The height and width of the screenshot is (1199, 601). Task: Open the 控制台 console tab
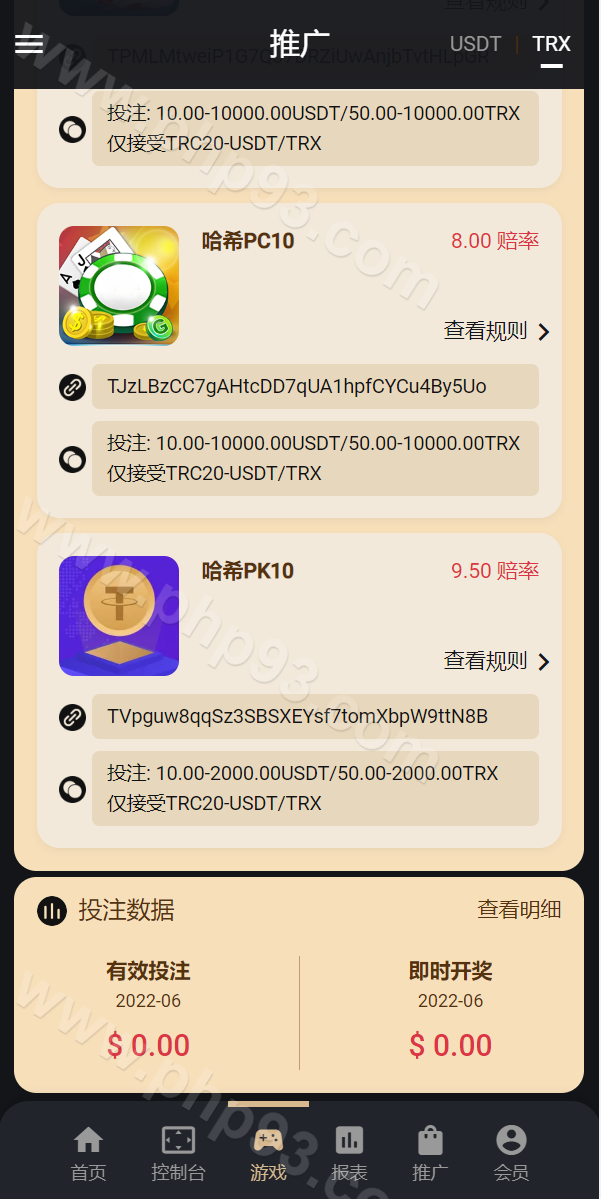click(x=178, y=1154)
